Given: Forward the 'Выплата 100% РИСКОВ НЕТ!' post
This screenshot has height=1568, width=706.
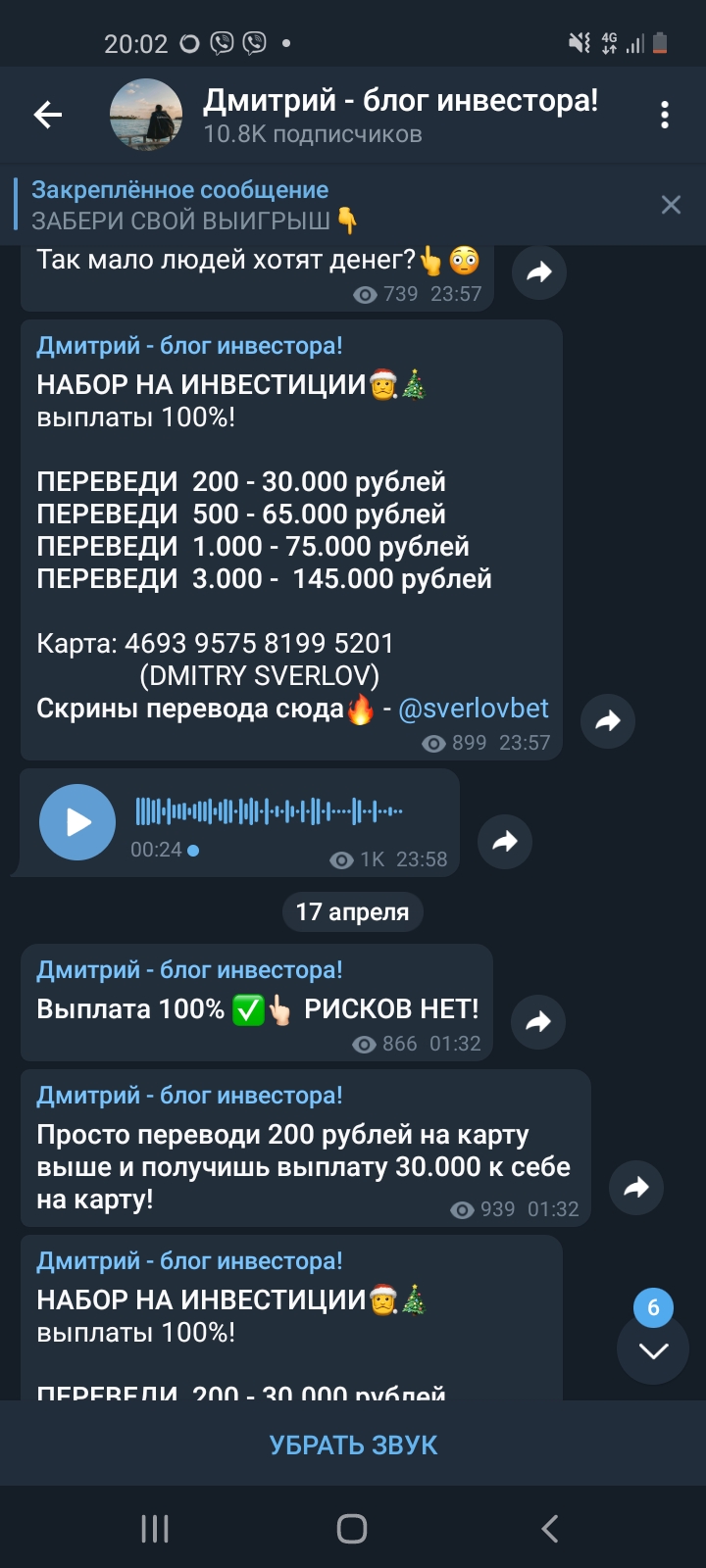Looking at the screenshot, I should click(538, 1022).
